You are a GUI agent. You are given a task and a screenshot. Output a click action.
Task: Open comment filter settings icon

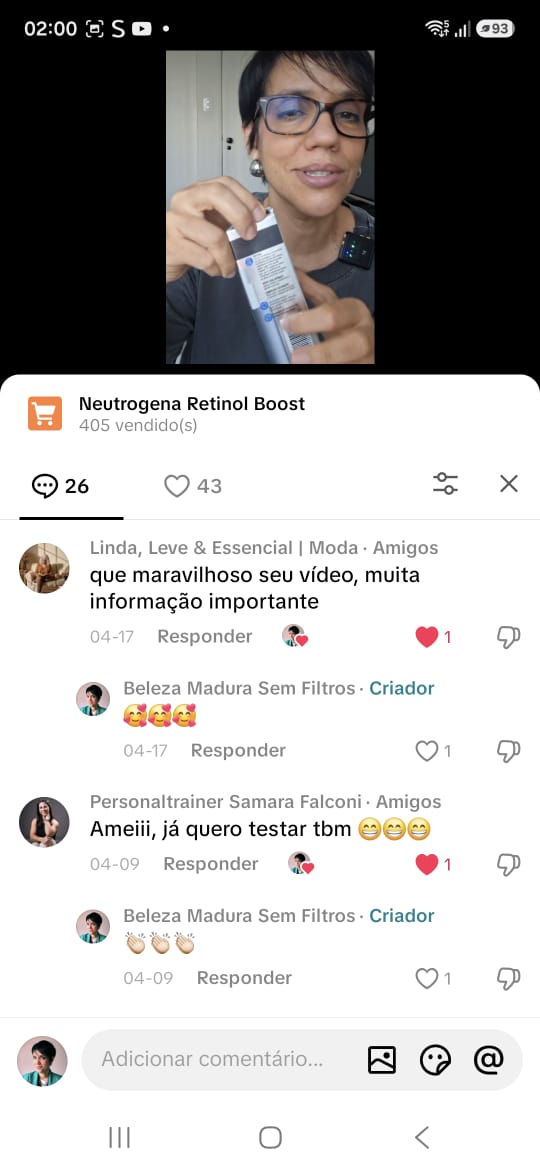[x=446, y=484]
